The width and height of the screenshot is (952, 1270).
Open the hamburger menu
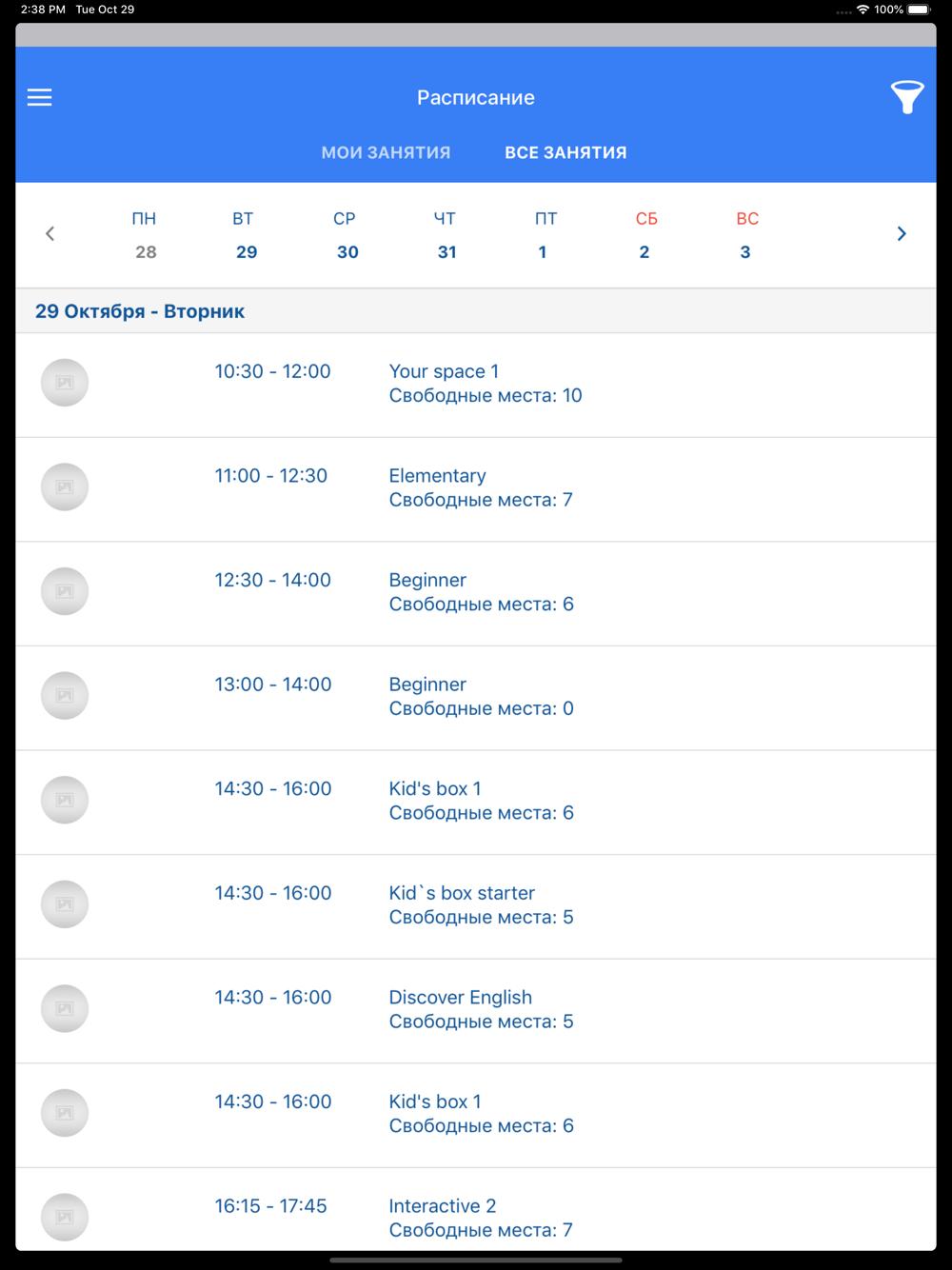coord(39,97)
